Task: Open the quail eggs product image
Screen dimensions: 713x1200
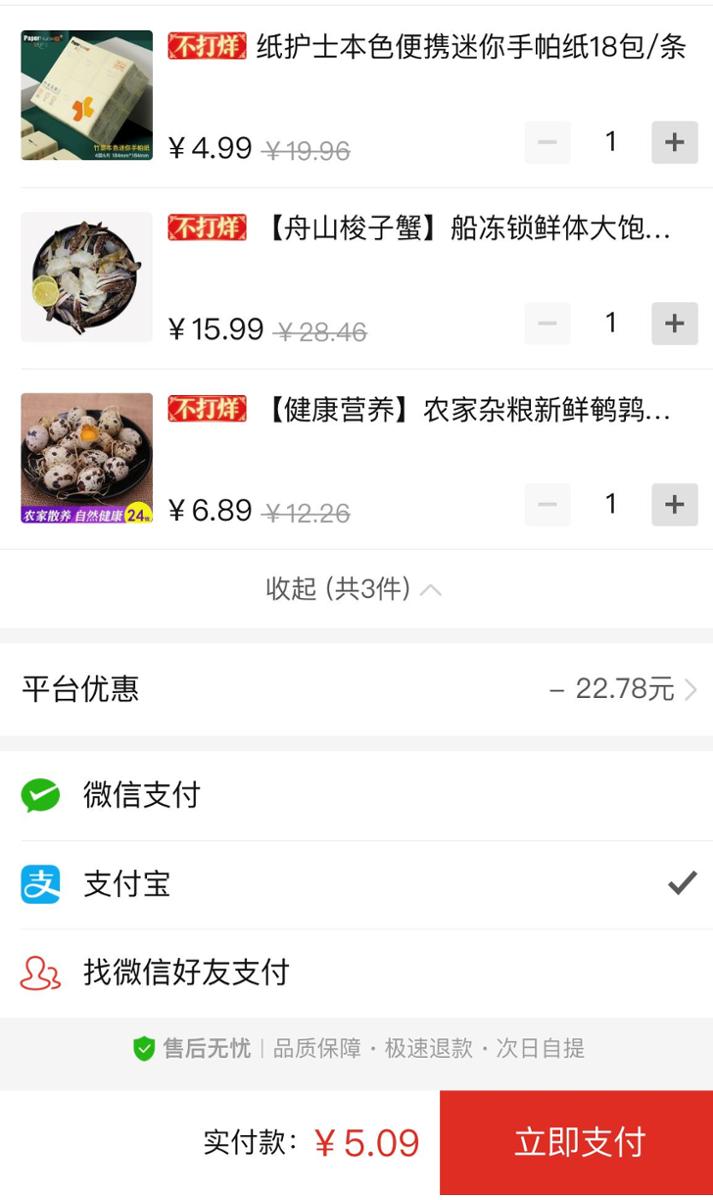Action: [x=87, y=458]
